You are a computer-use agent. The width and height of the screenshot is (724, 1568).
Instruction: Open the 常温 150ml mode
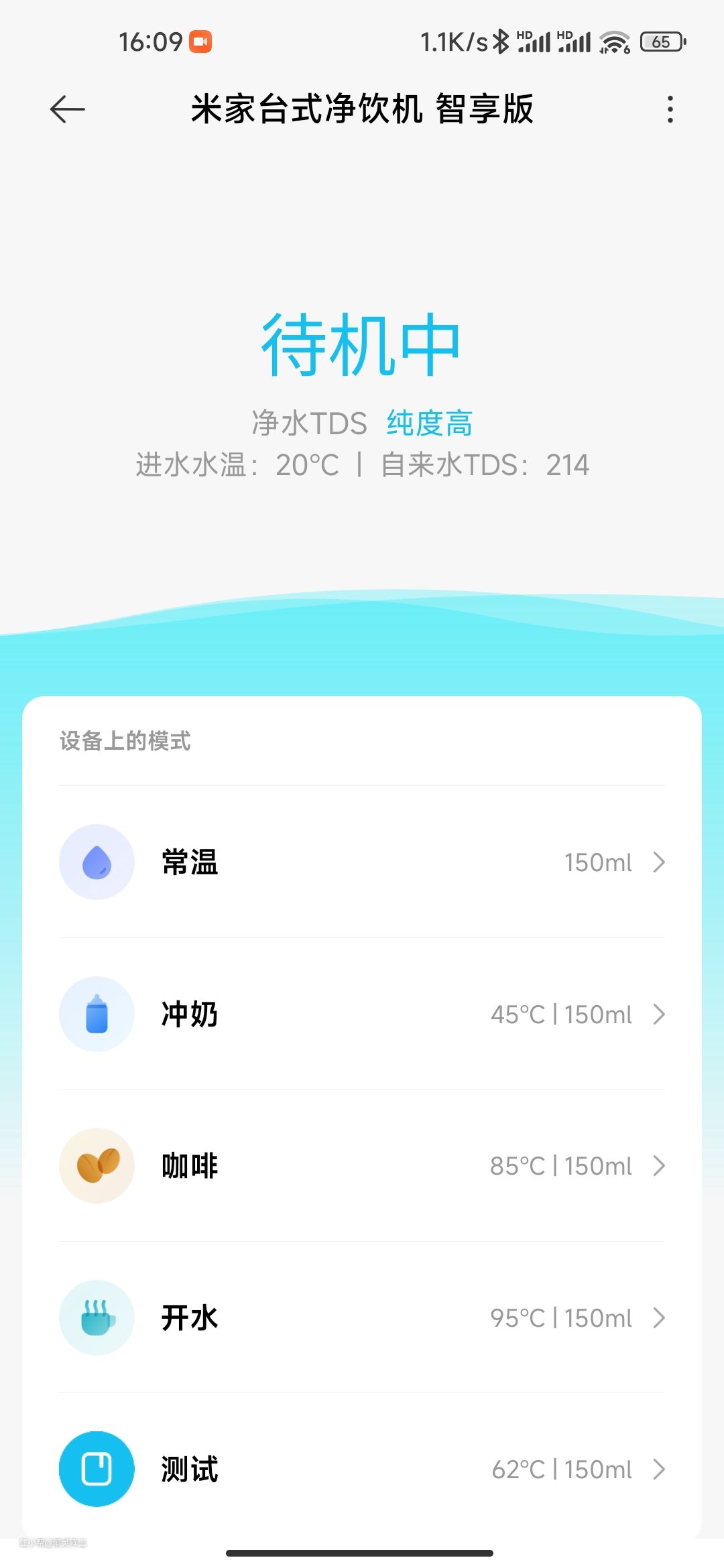pyautogui.click(x=362, y=862)
